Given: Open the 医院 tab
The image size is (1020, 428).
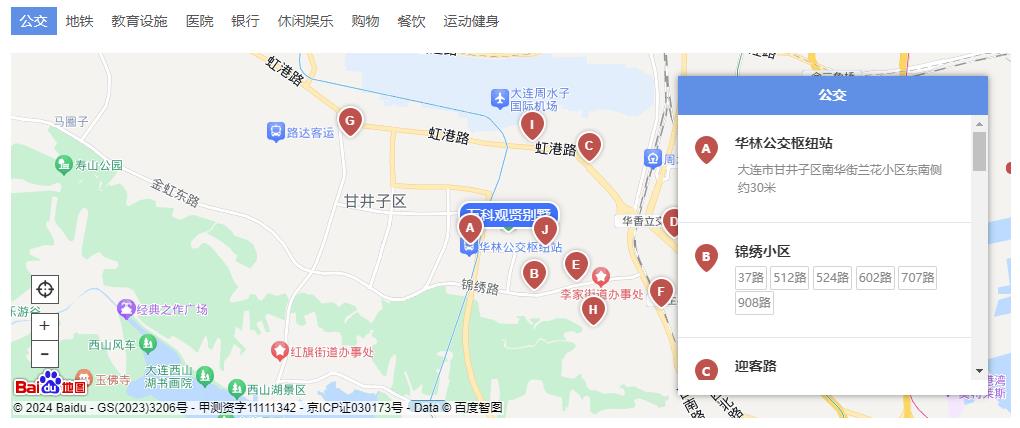Looking at the screenshot, I should [199, 21].
